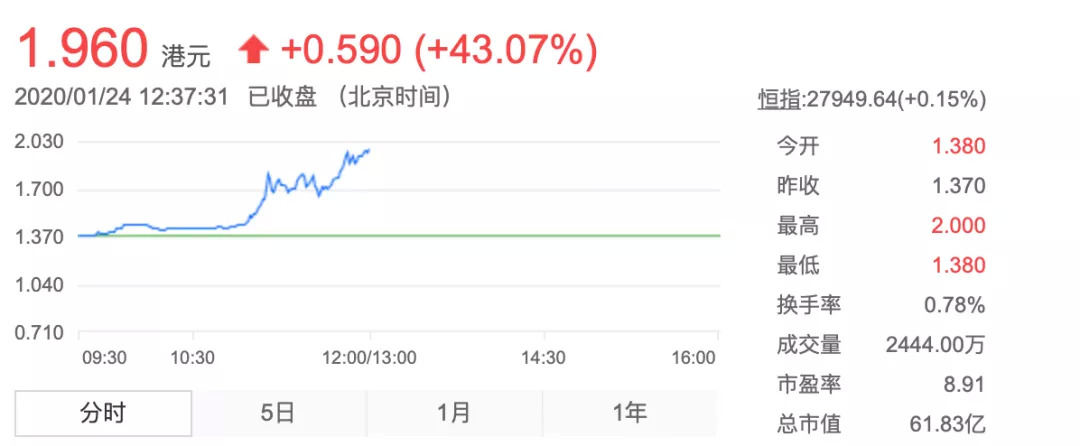Screen dimensions: 1080x446
Task: Open the 恒指 index link
Action: coord(781,99)
